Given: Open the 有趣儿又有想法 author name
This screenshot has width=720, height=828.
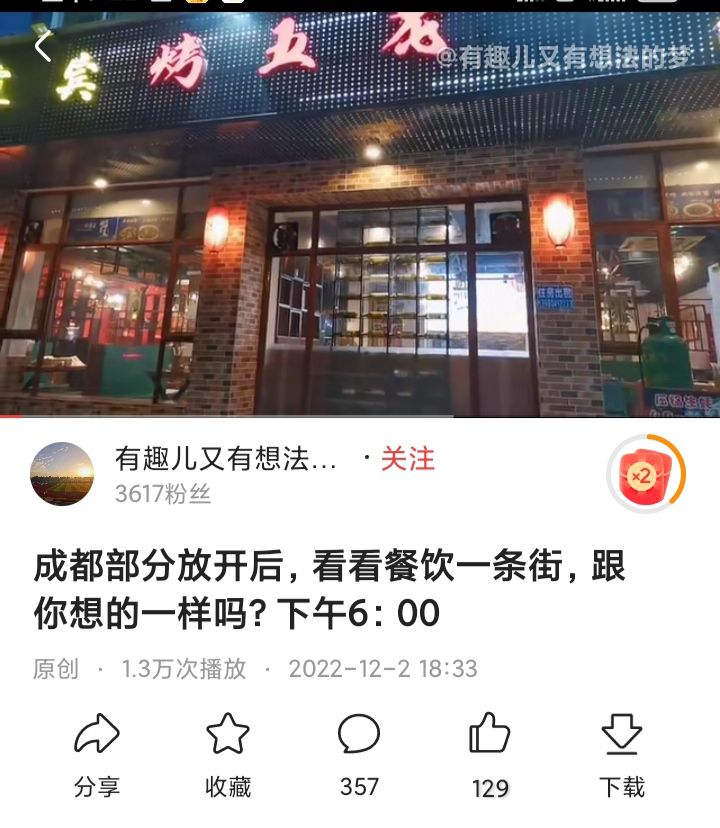Looking at the screenshot, I should click(x=226, y=459).
